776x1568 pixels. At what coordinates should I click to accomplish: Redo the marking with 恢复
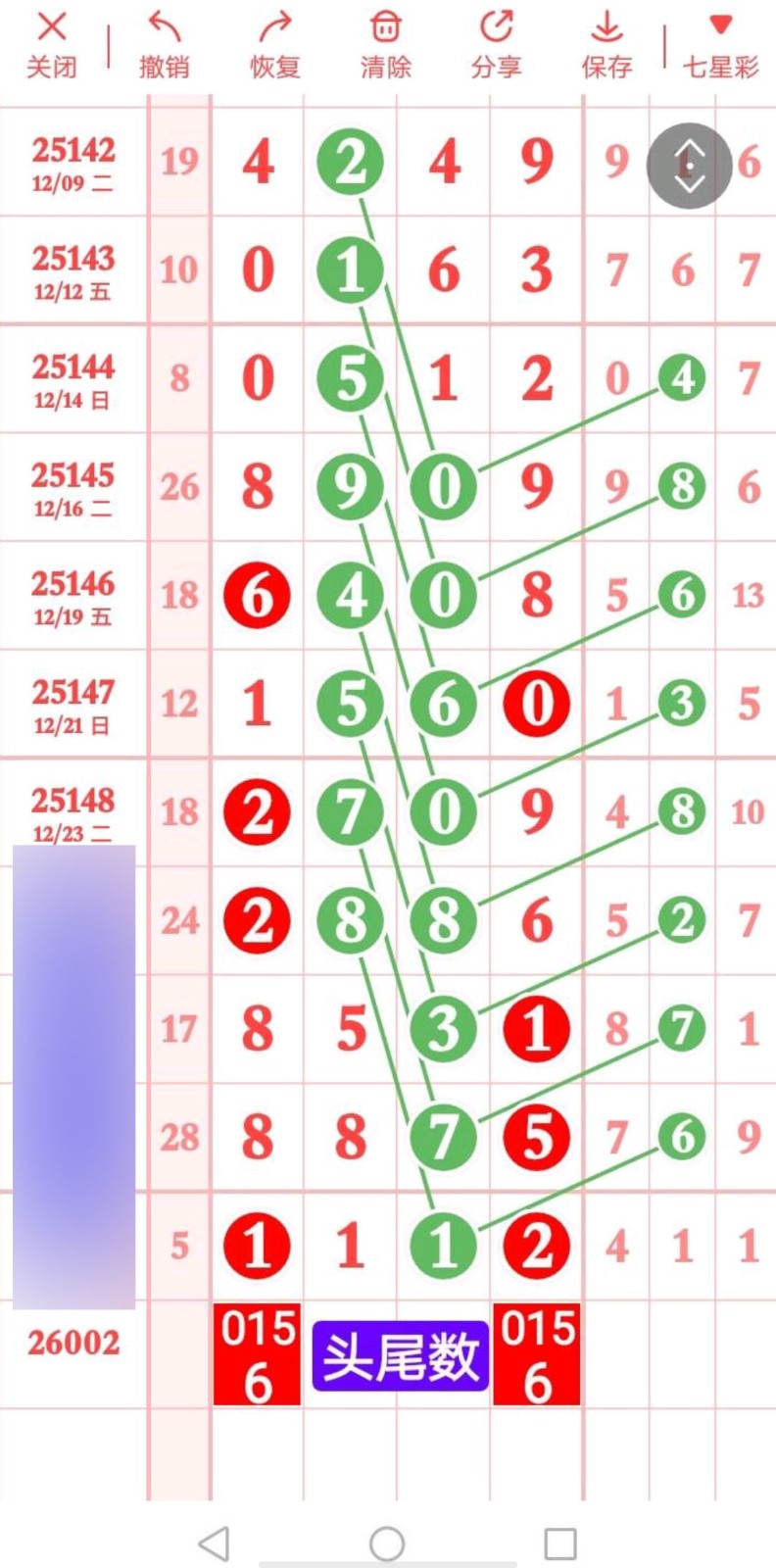[274, 45]
